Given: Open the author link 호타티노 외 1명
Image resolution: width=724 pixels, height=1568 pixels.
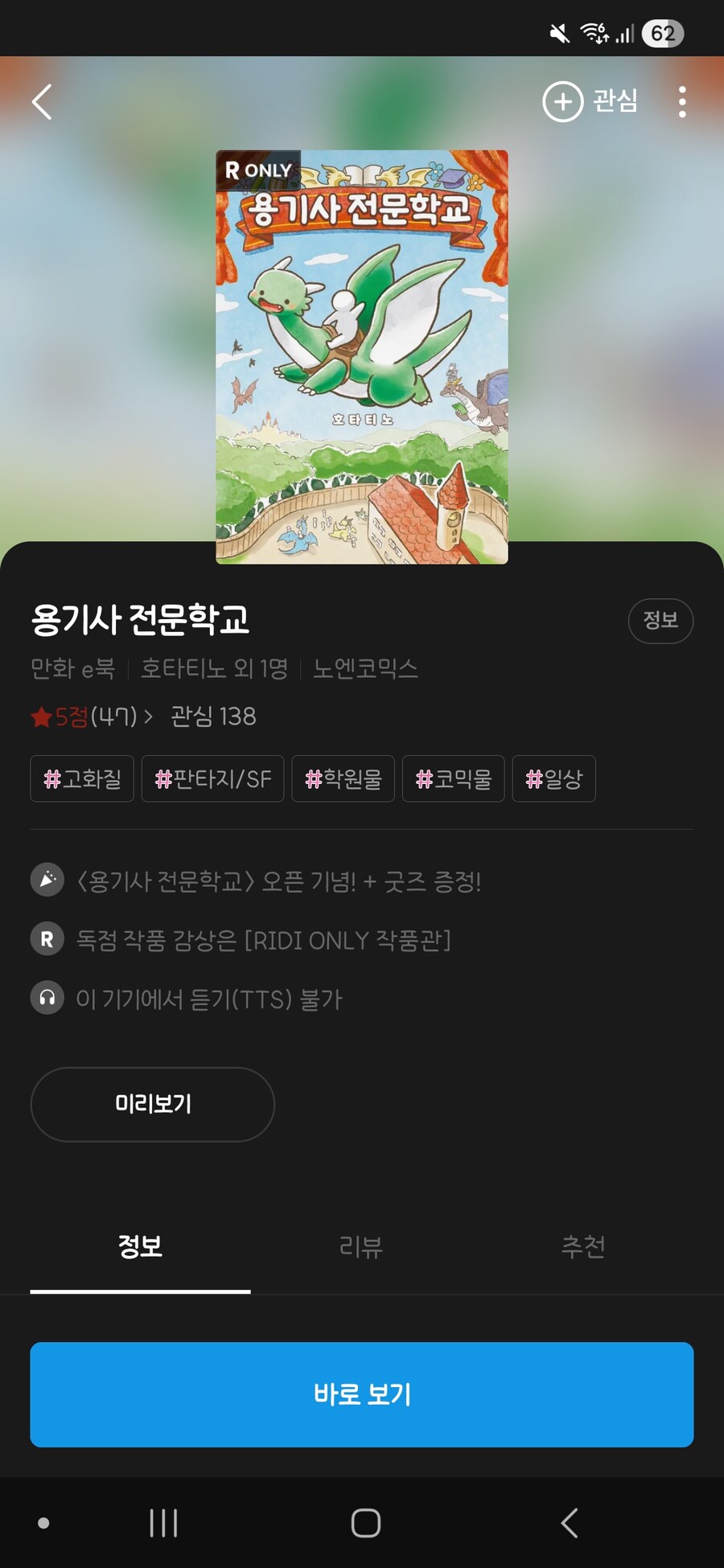Looking at the screenshot, I should coord(212,668).
